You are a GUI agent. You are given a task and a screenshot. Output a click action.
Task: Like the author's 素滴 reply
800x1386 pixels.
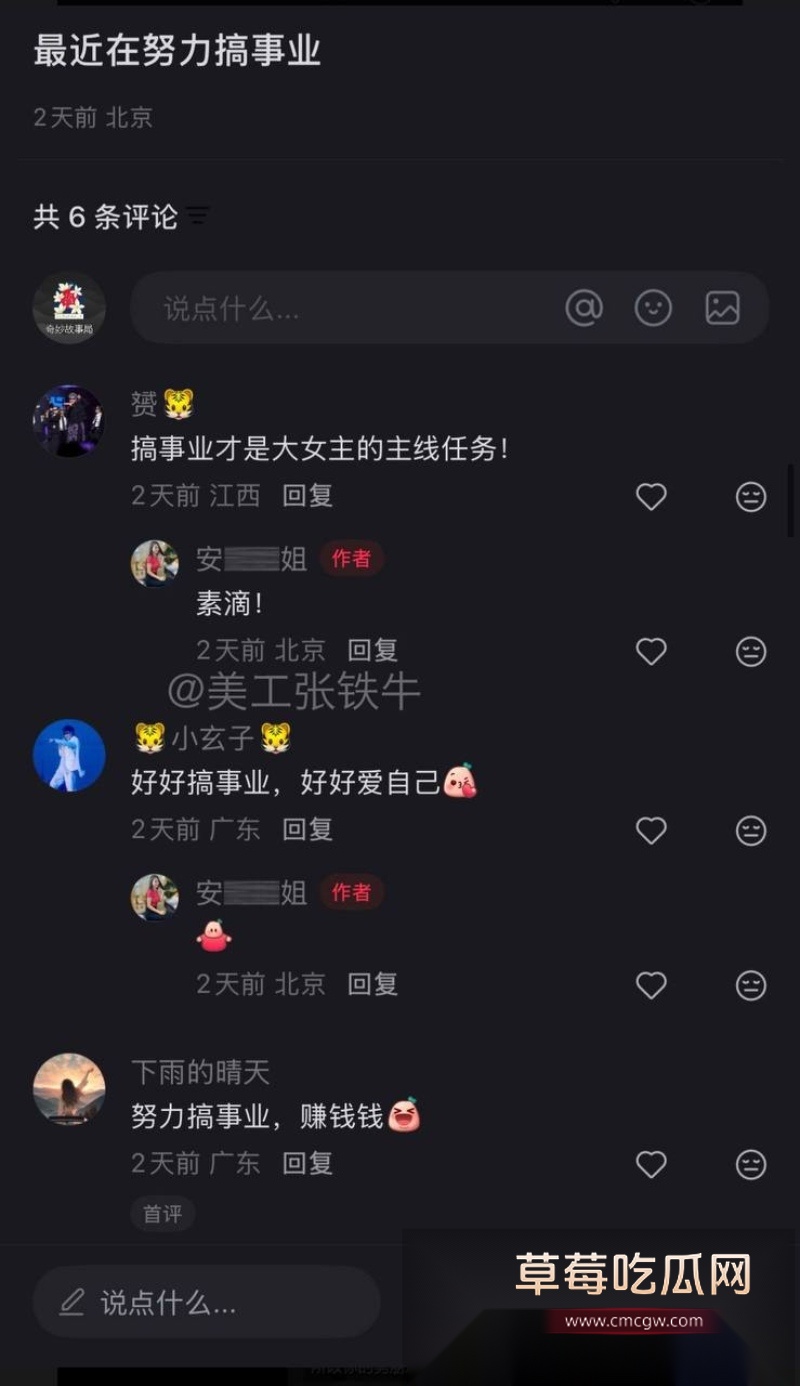click(x=651, y=651)
